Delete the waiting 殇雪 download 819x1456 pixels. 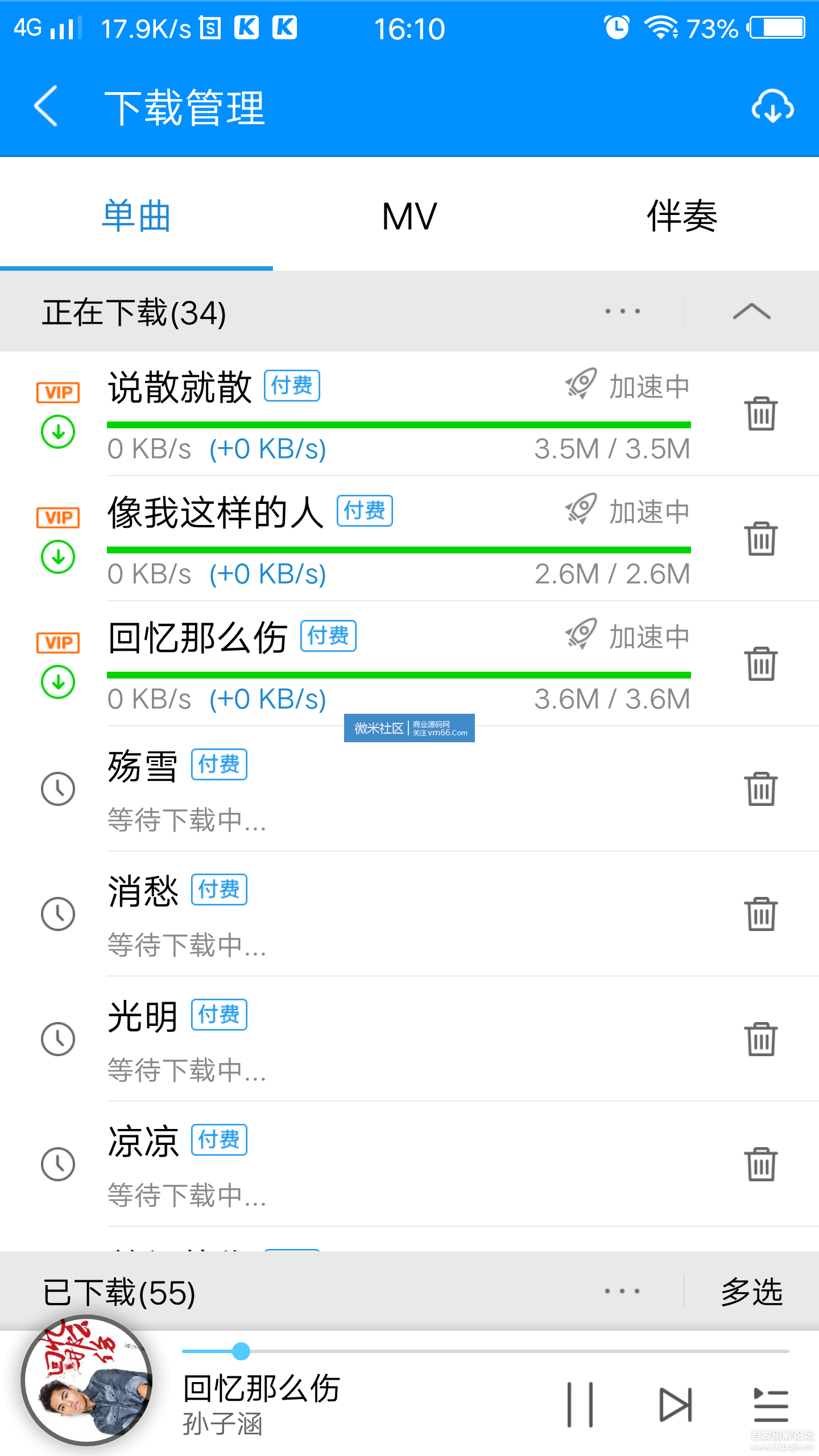pyautogui.click(x=761, y=789)
